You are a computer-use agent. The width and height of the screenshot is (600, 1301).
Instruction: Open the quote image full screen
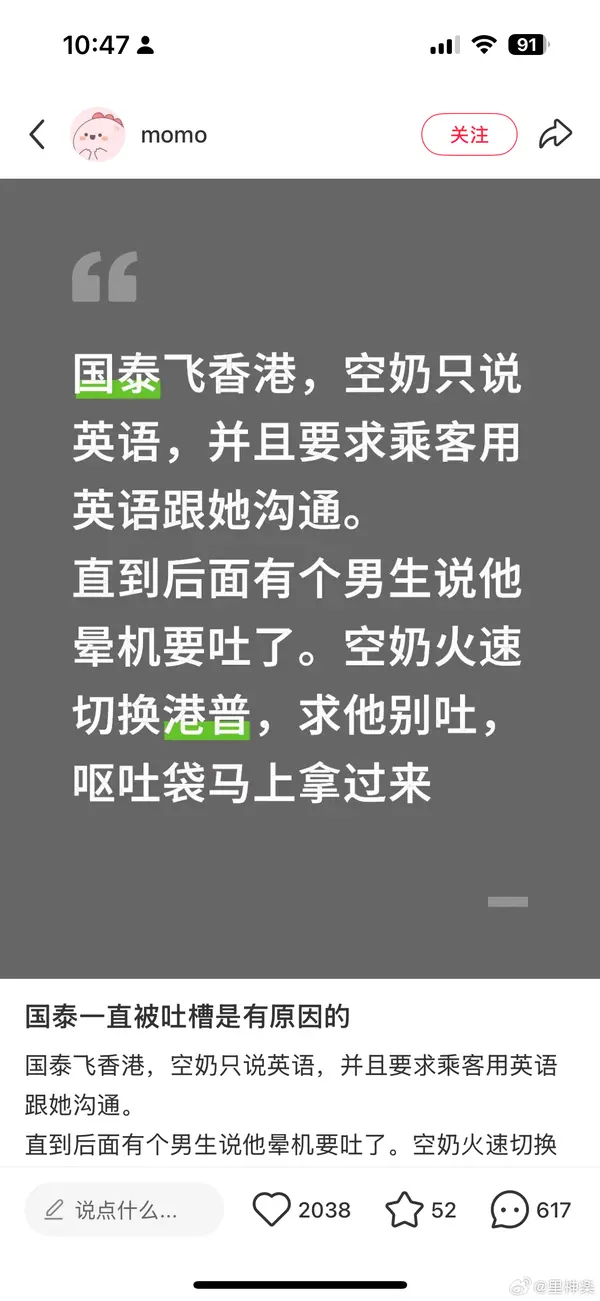(x=300, y=578)
